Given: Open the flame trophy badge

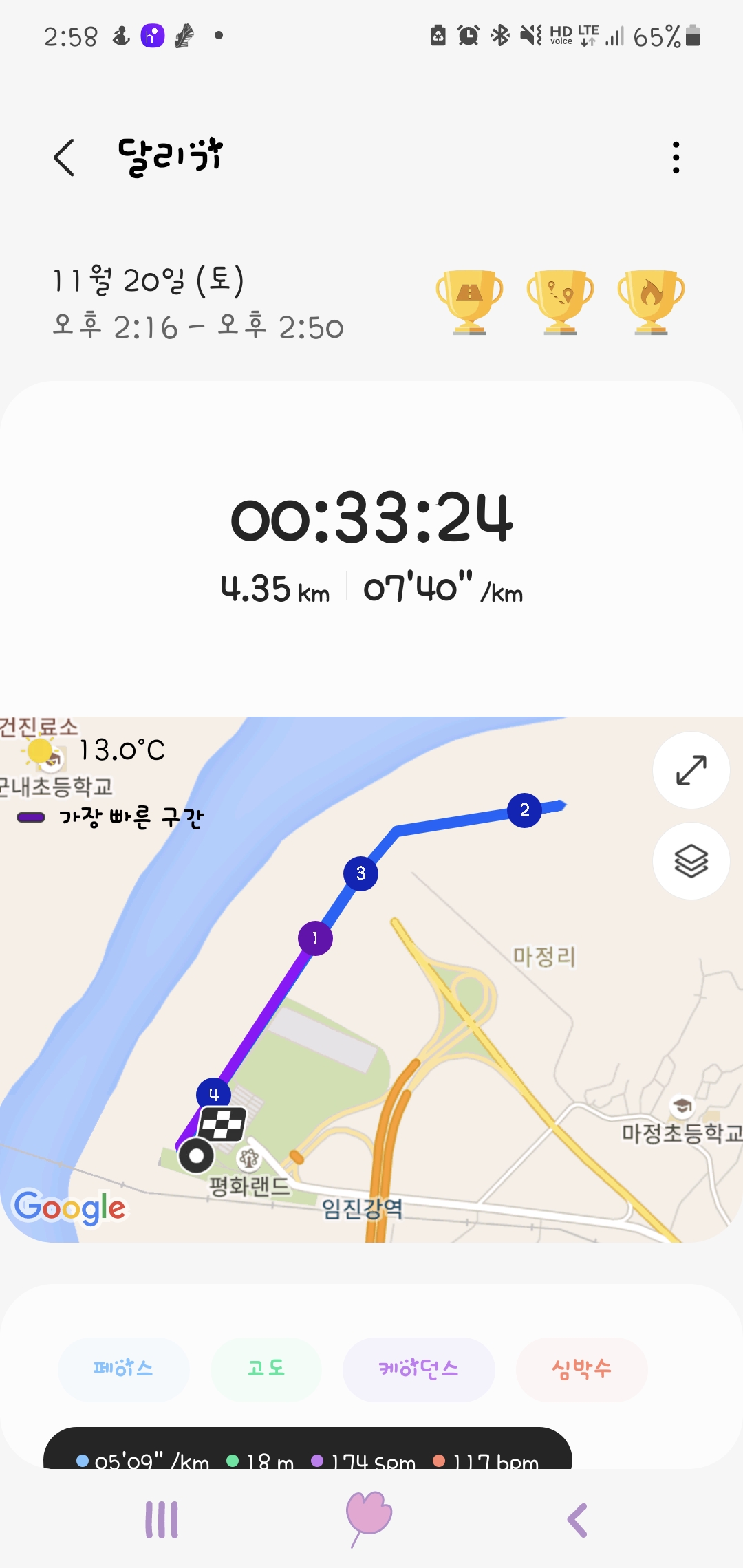Looking at the screenshot, I should [651, 301].
